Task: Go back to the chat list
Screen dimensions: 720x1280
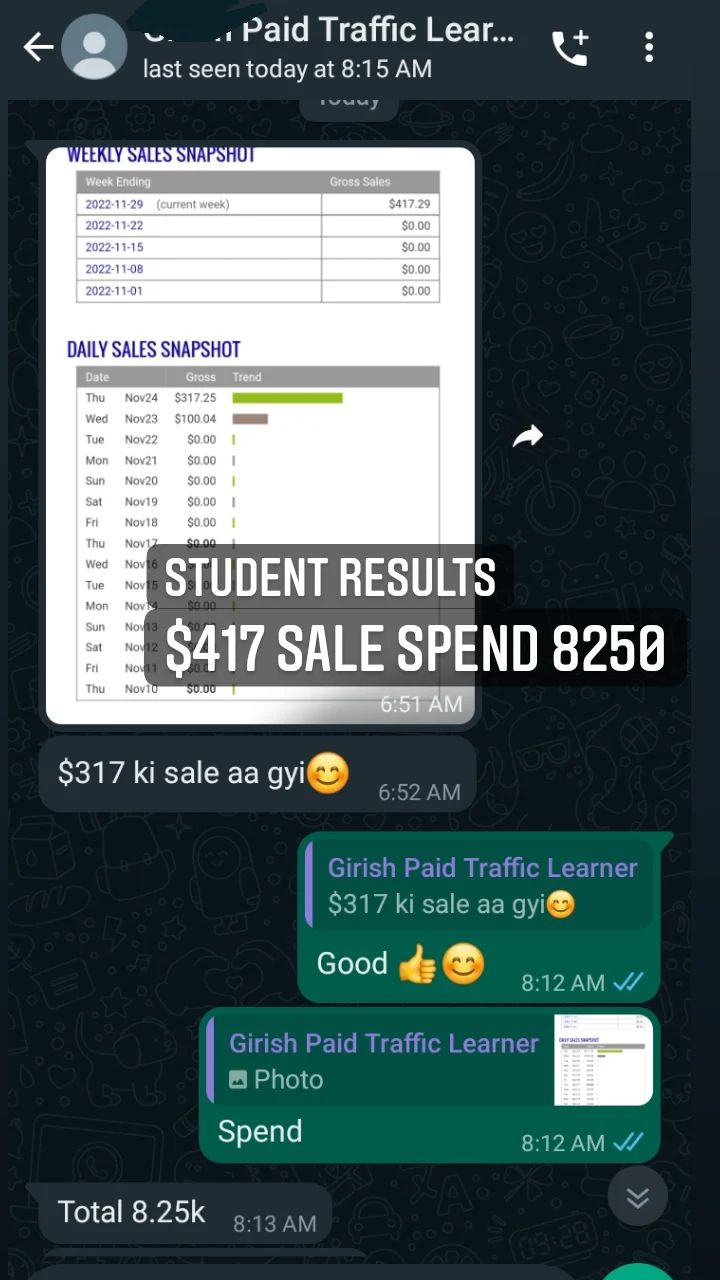Action: [x=38, y=47]
